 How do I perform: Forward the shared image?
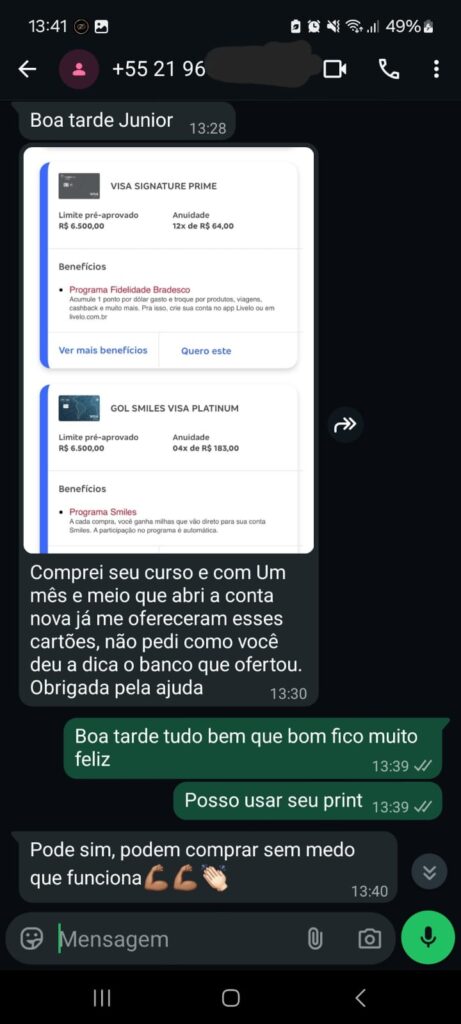click(x=345, y=425)
